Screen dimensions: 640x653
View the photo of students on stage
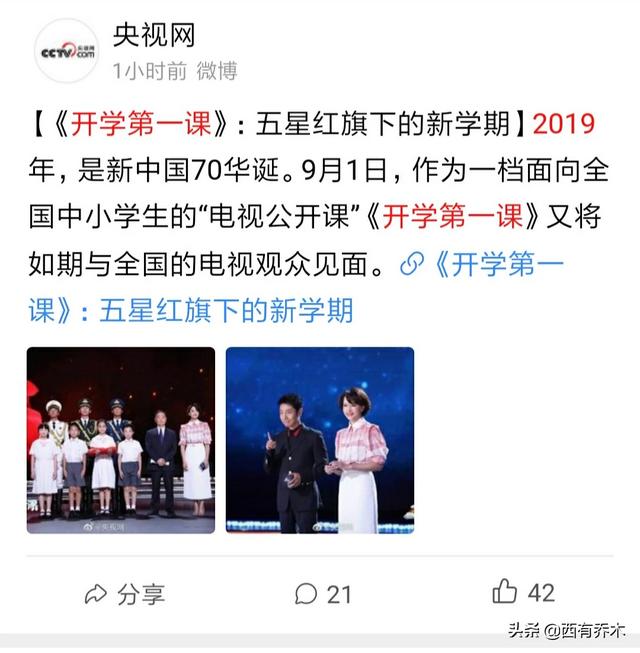coord(121,440)
